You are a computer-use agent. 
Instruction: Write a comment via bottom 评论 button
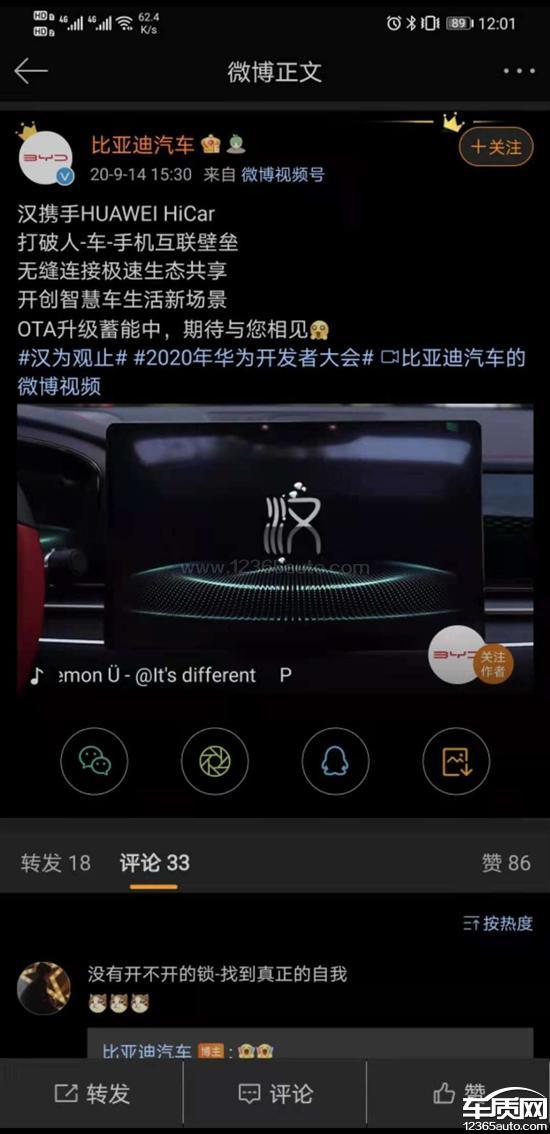click(275, 1094)
